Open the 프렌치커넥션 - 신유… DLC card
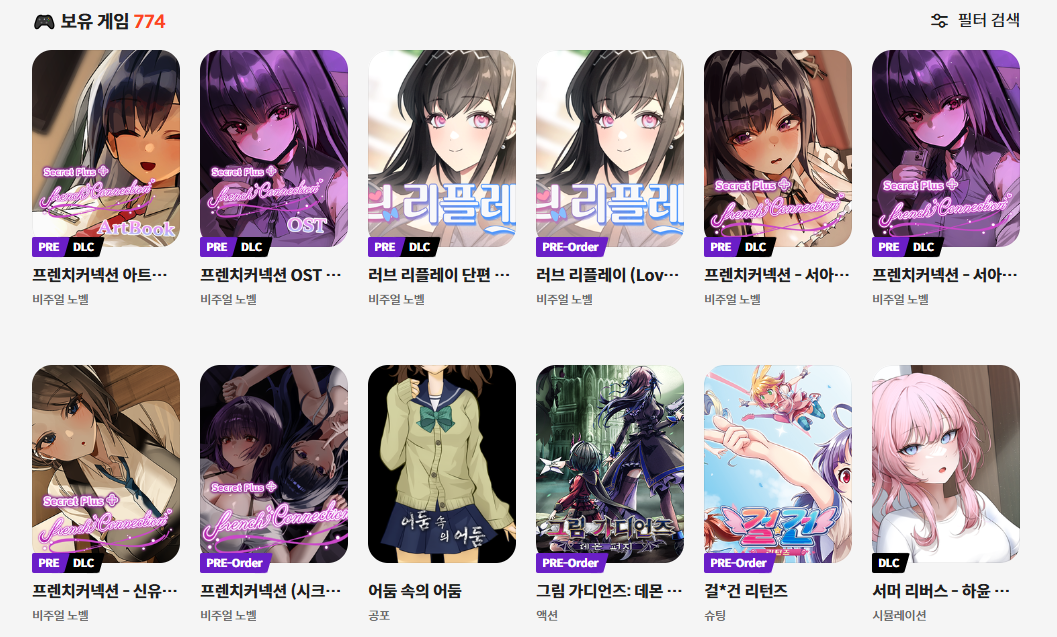Screen dimensions: 1057x637 [x=106, y=464]
